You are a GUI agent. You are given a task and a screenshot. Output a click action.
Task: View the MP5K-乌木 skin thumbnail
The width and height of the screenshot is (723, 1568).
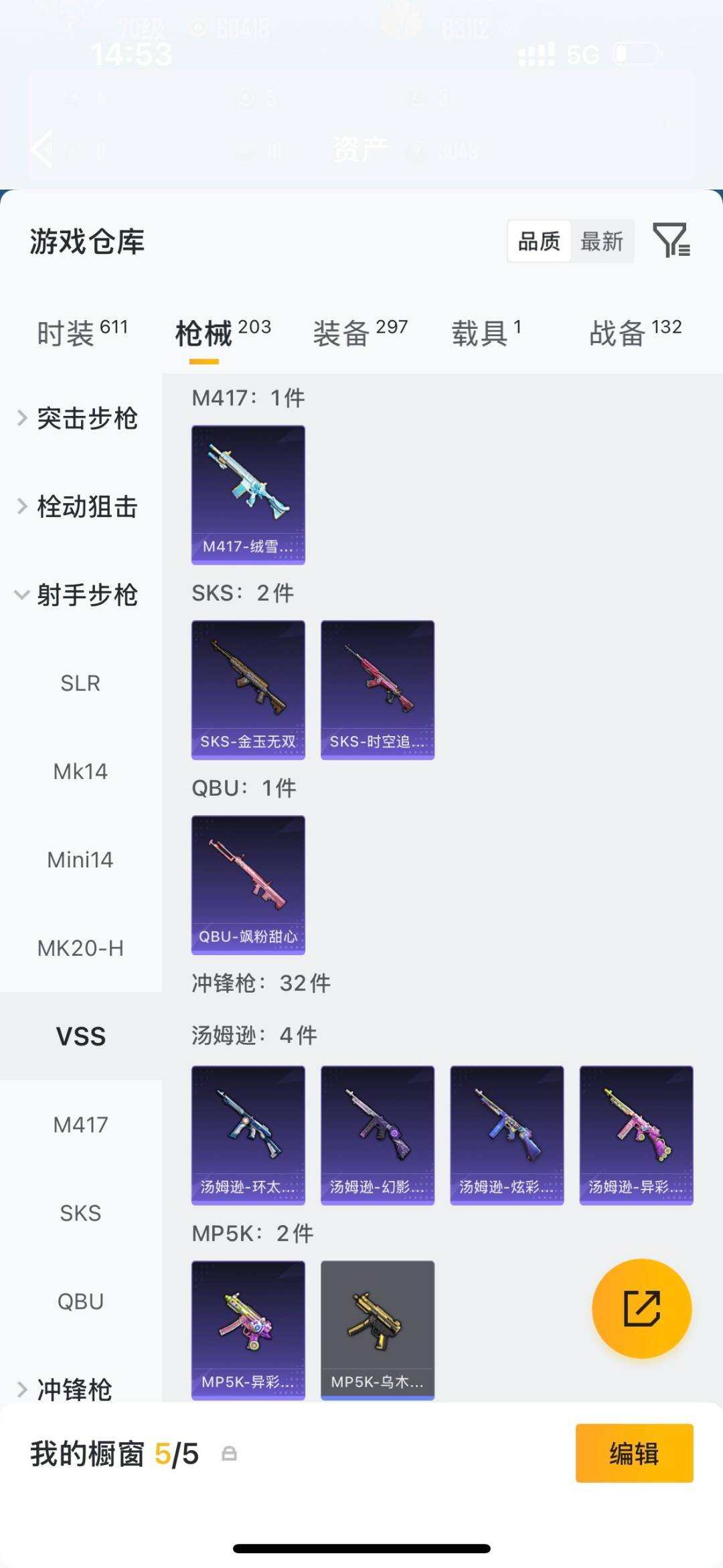click(377, 1330)
